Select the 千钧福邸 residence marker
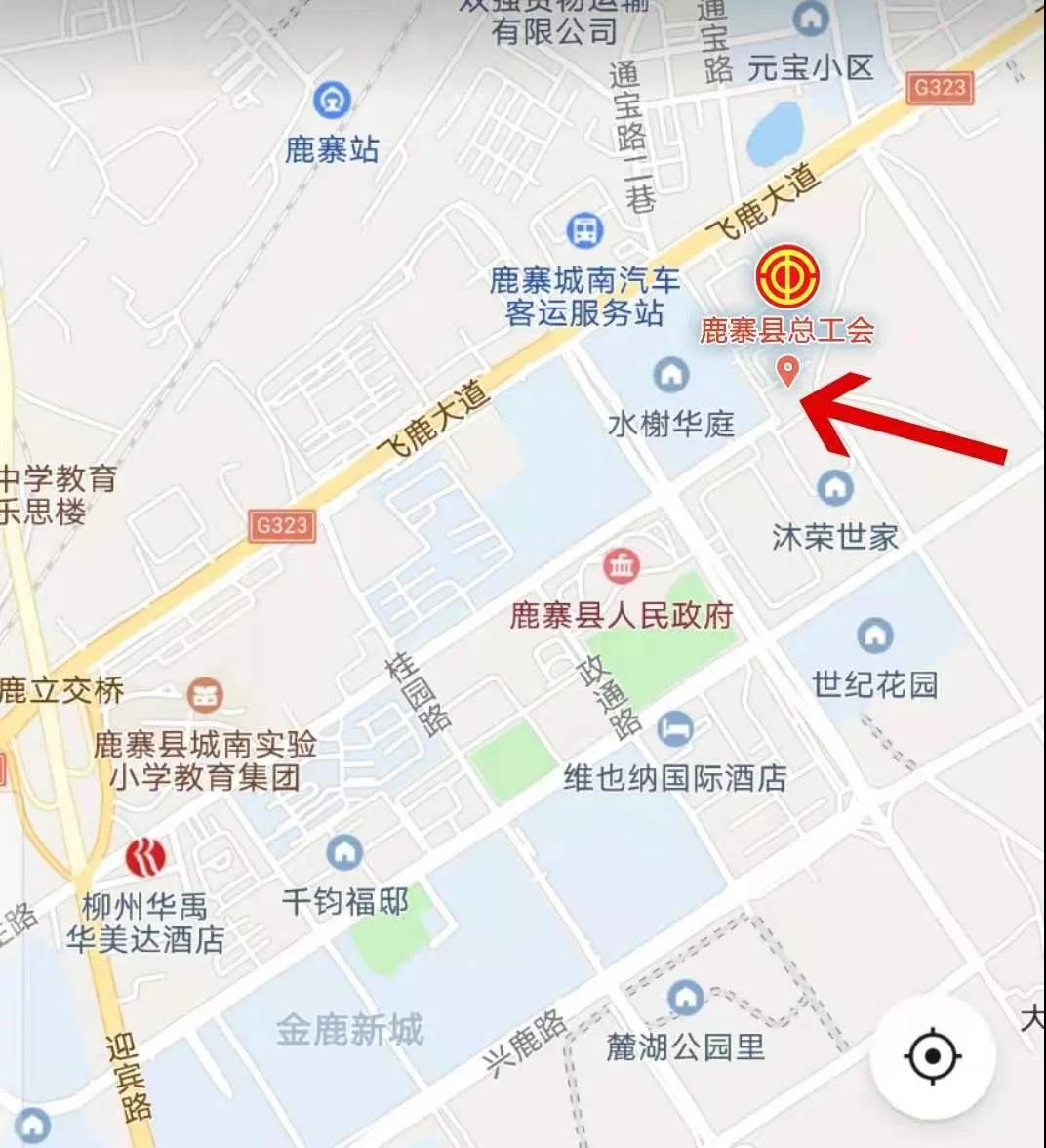Screen dimensions: 1046x1148 coord(343,852)
